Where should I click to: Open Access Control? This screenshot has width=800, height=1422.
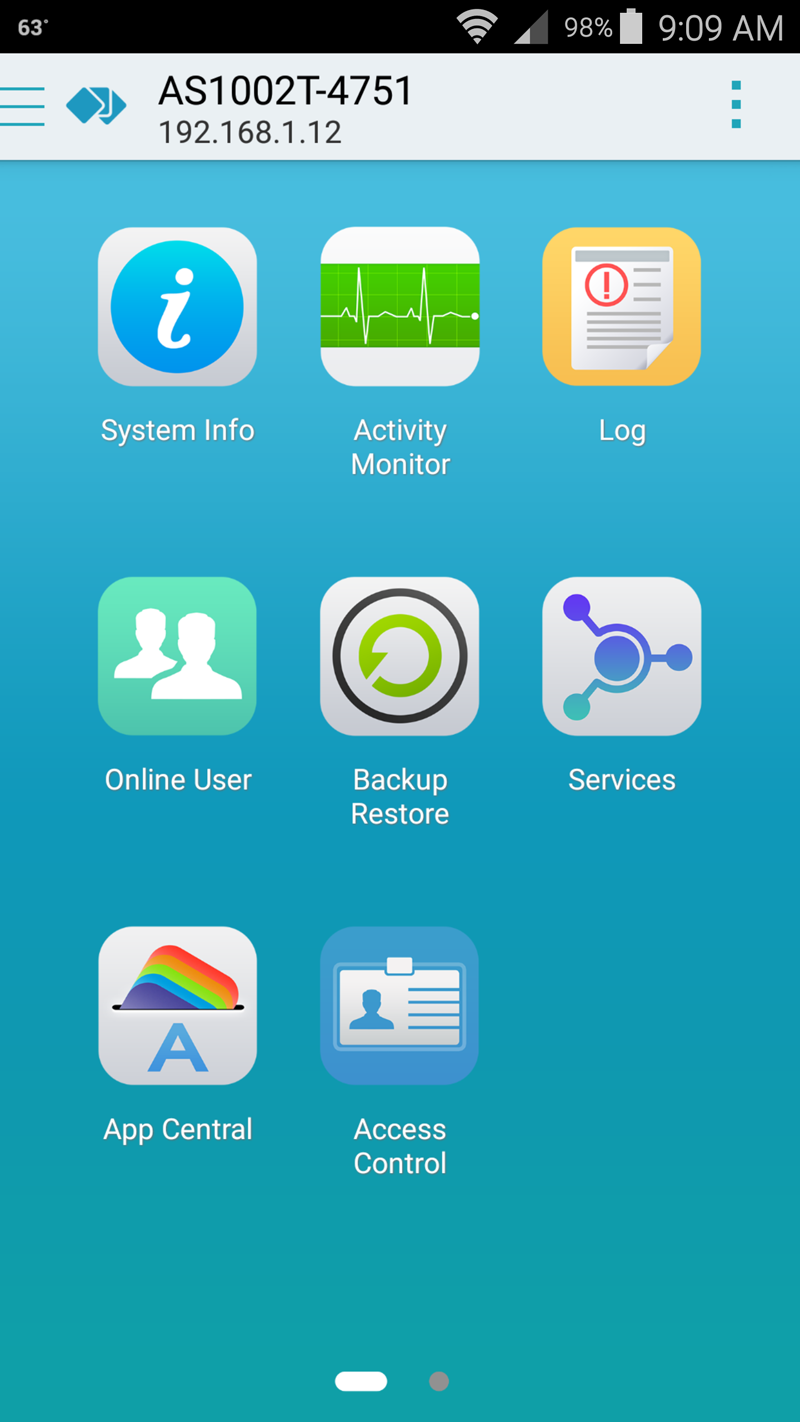point(400,1005)
